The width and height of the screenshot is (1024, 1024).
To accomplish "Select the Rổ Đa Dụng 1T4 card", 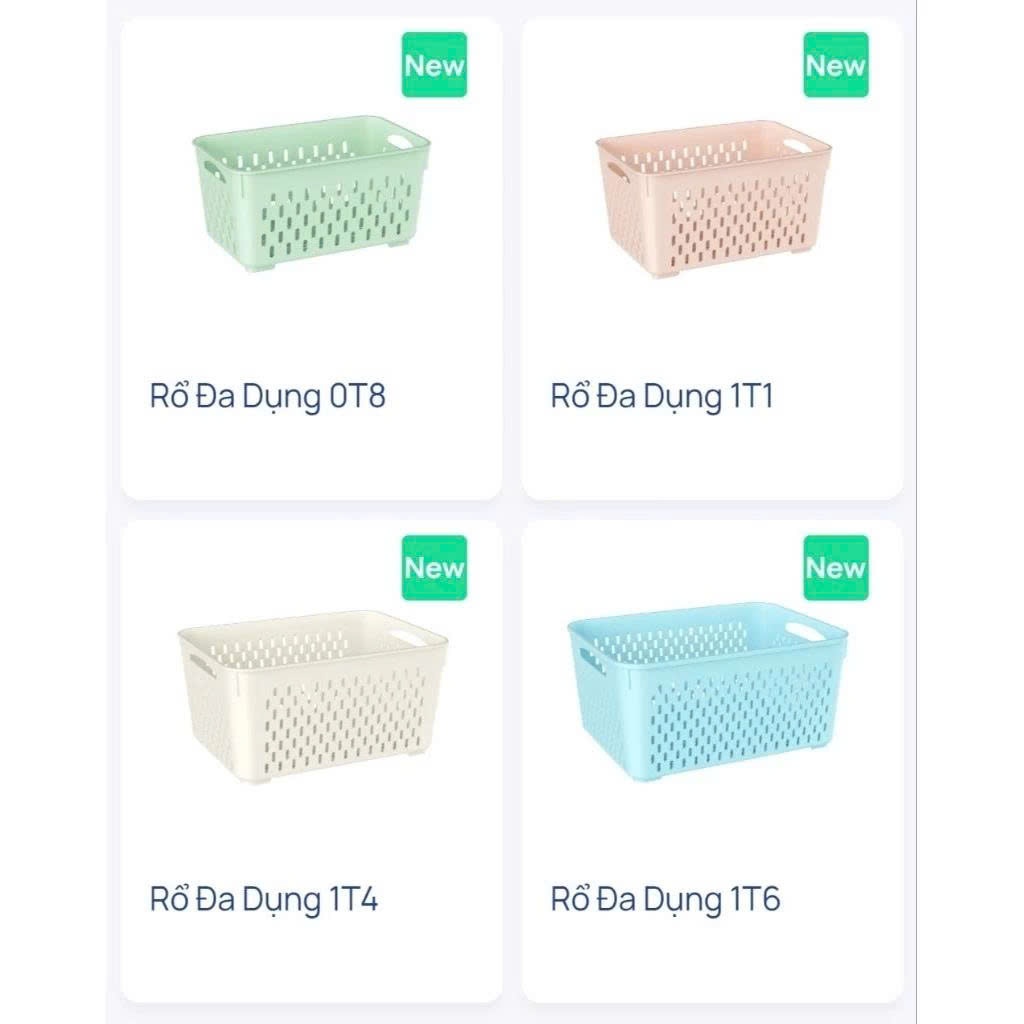I will click(311, 760).
